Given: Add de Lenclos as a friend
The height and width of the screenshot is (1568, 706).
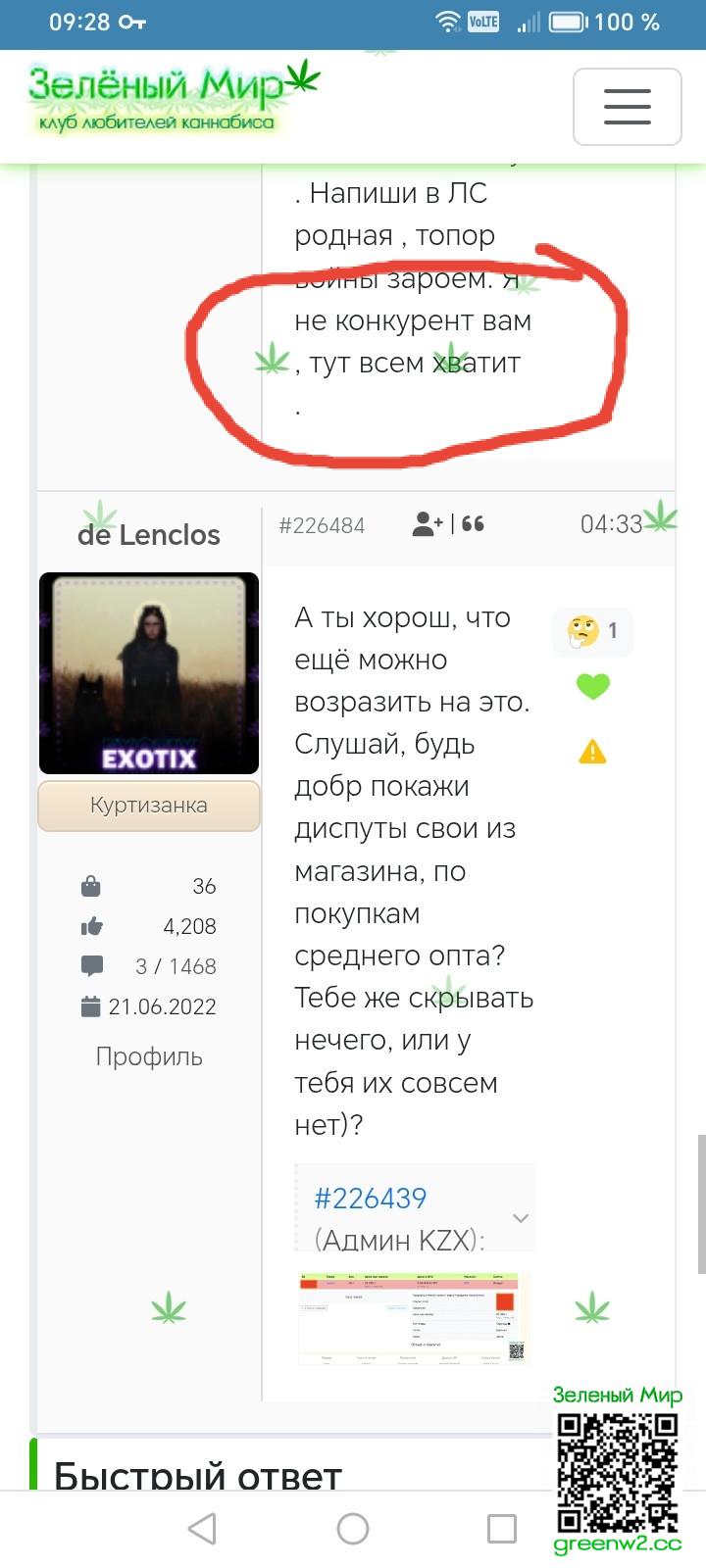Looking at the screenshot, I should [428, 524].
